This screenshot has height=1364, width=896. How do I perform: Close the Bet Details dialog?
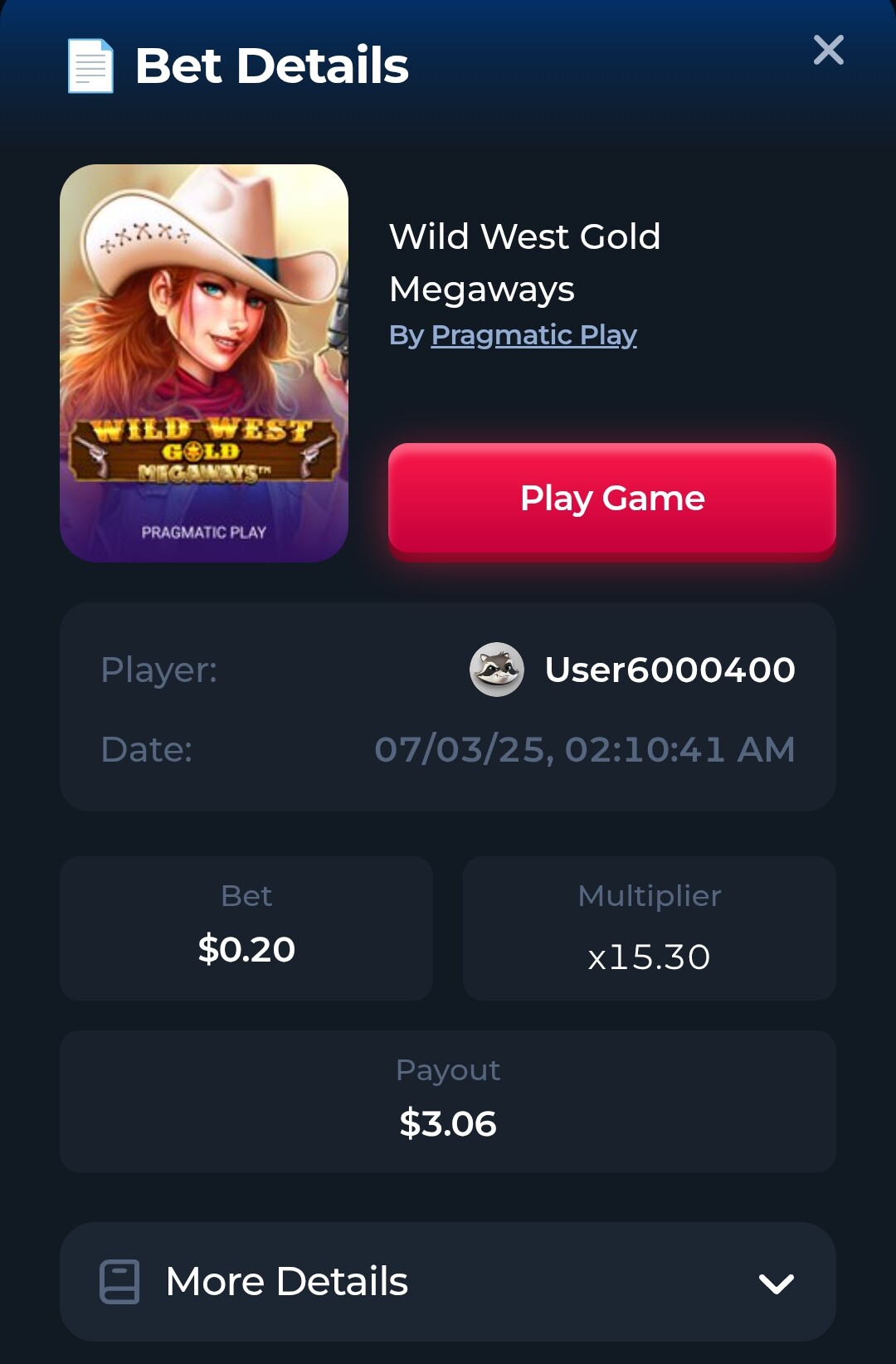tap(828, 51)
